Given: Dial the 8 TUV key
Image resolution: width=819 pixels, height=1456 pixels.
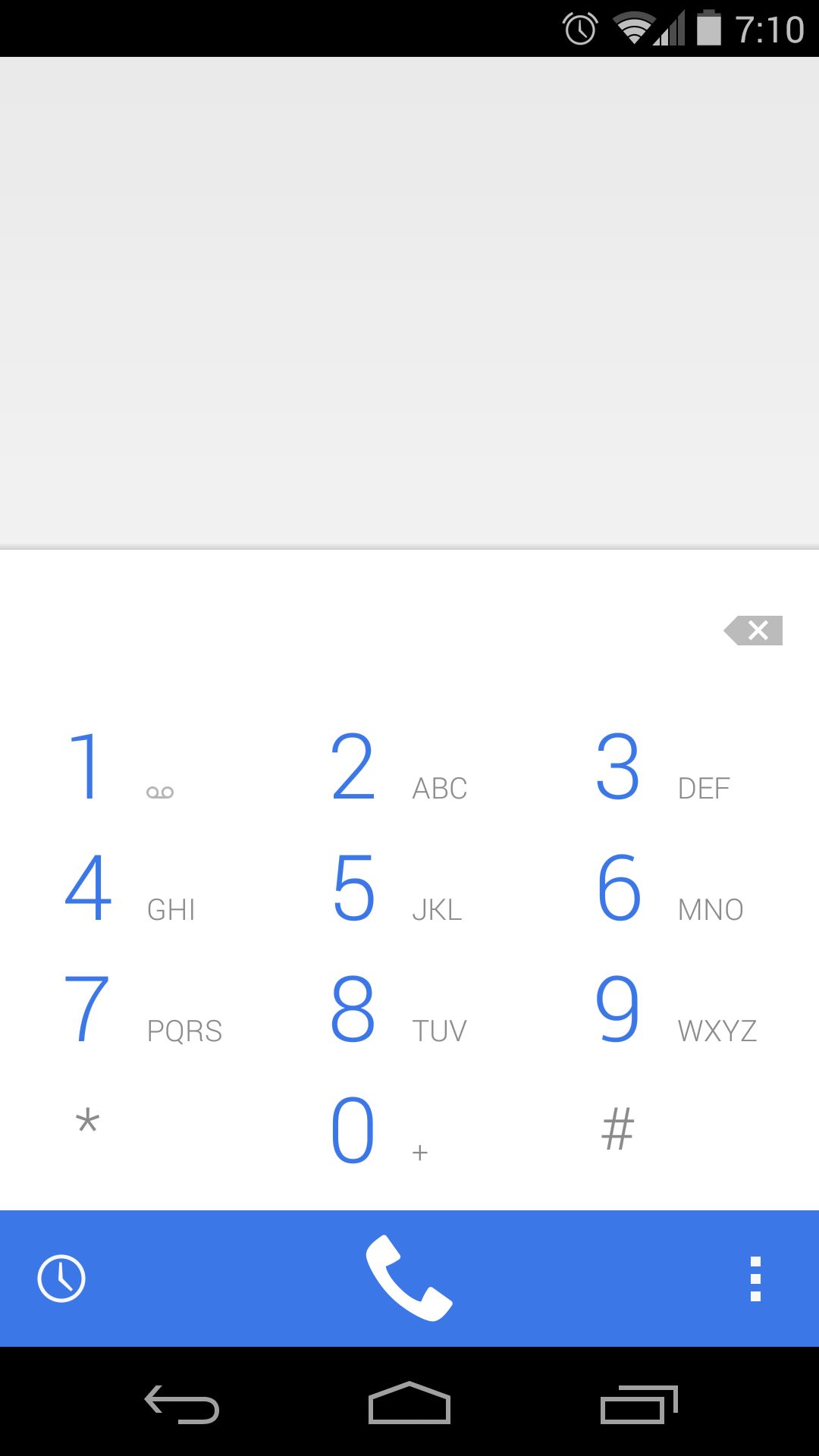Looking at the screenshot, I should [409, 1009].
